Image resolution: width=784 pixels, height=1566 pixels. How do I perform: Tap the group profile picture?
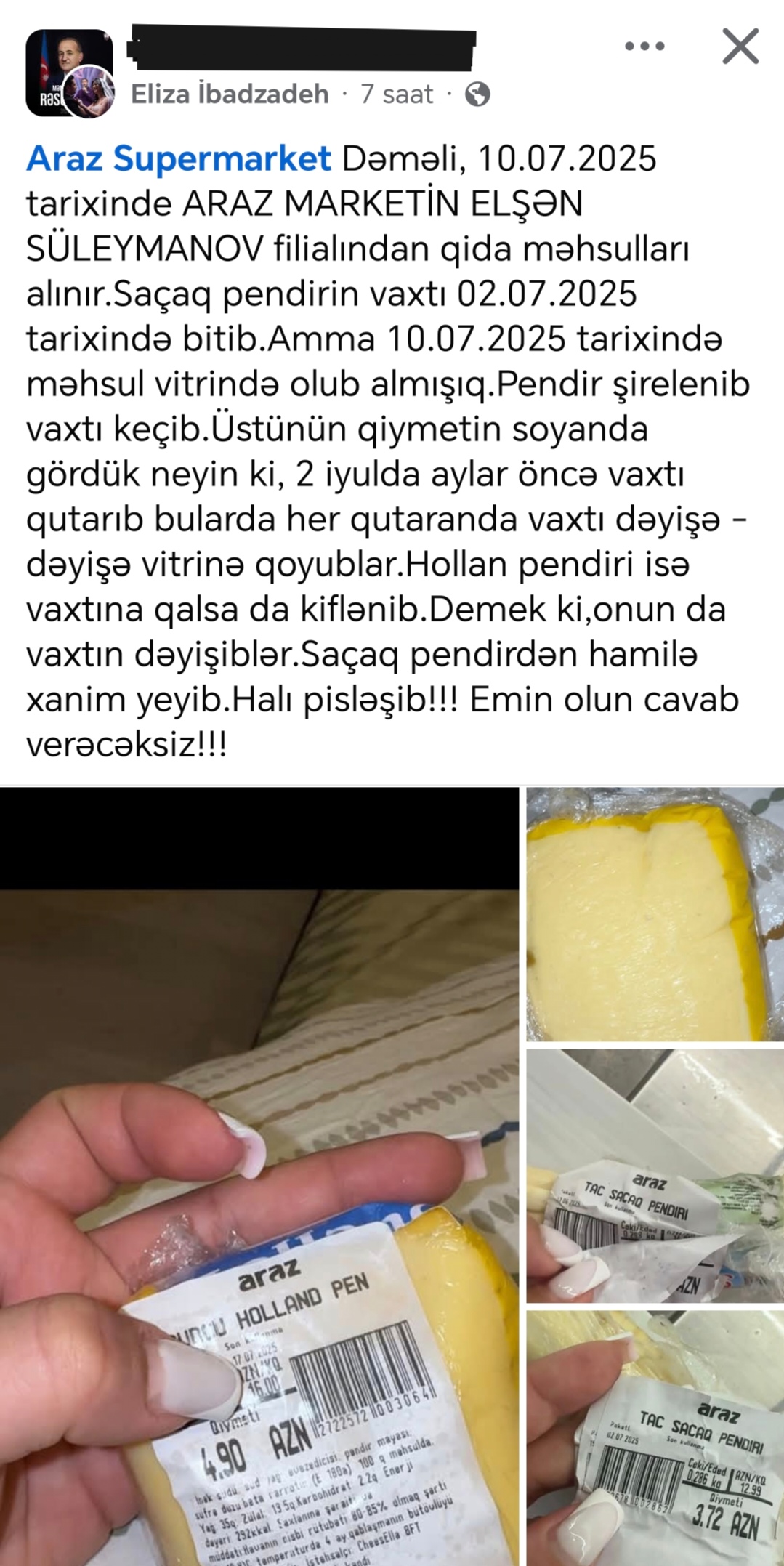(69, 73)
